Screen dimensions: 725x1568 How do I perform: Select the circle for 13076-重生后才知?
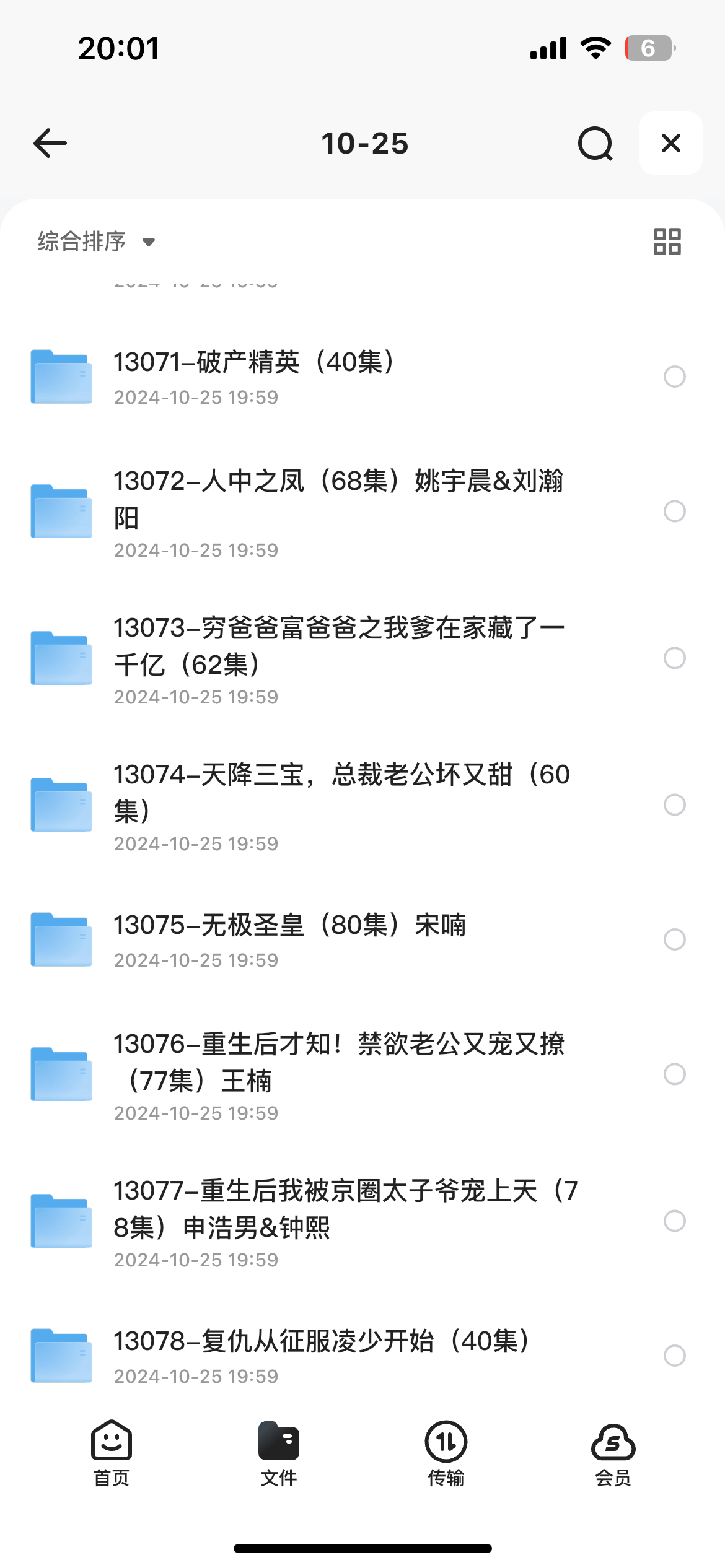674,1074
